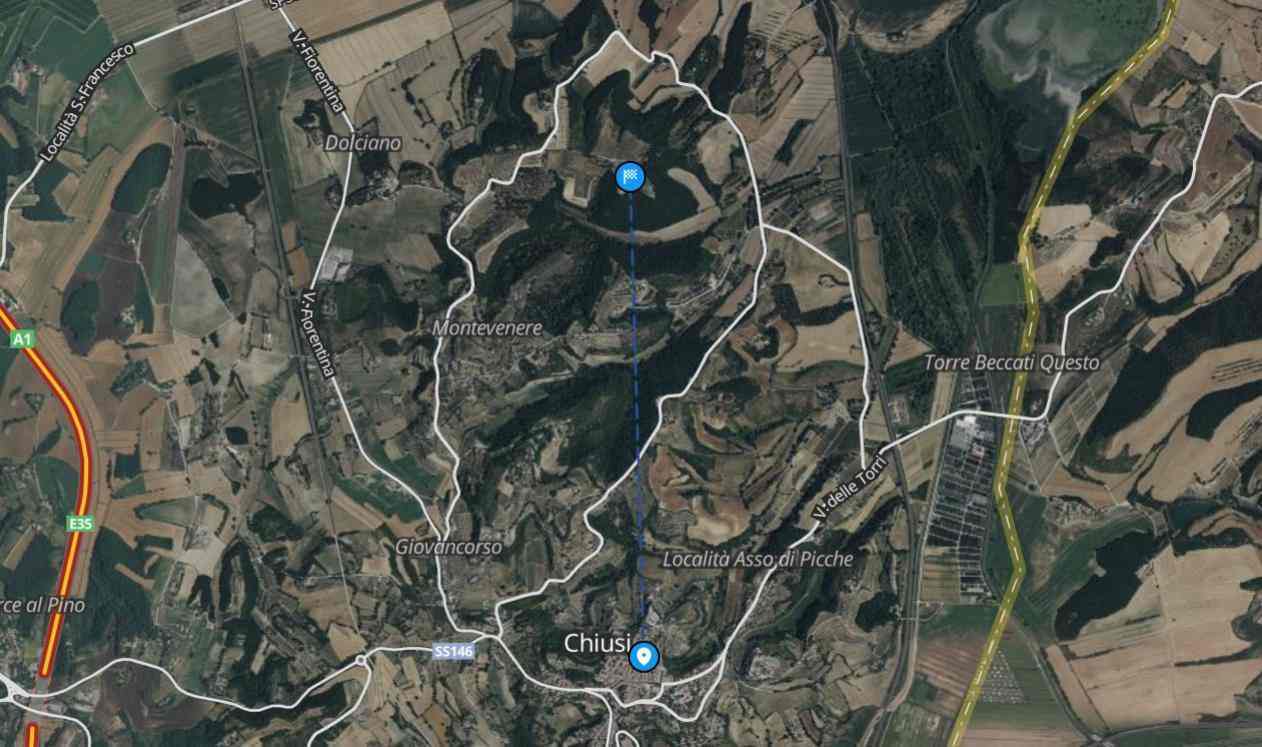Tap the checkered flag destination marker

coord(629,177)
